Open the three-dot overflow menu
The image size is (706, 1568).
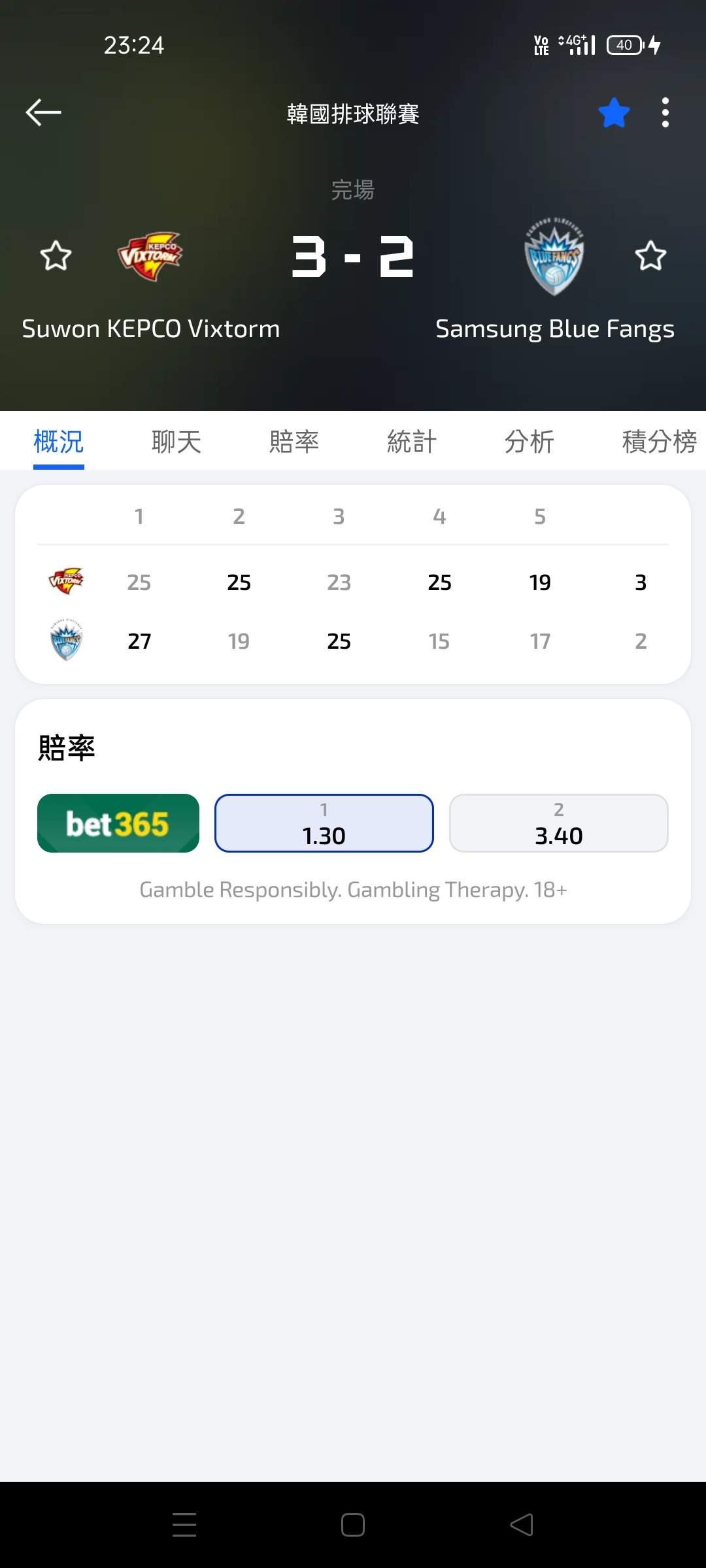[x=665, y=113]
